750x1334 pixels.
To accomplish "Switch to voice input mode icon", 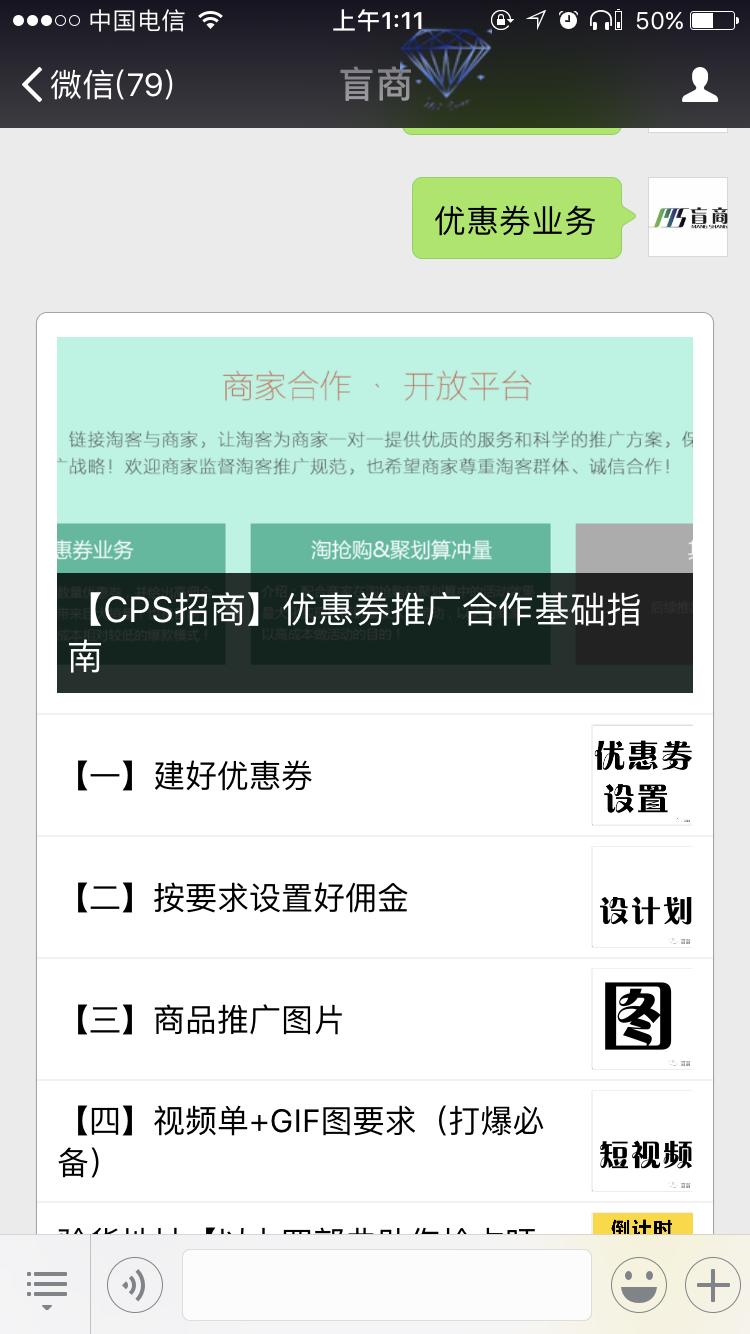I will tap(134, 1284).
